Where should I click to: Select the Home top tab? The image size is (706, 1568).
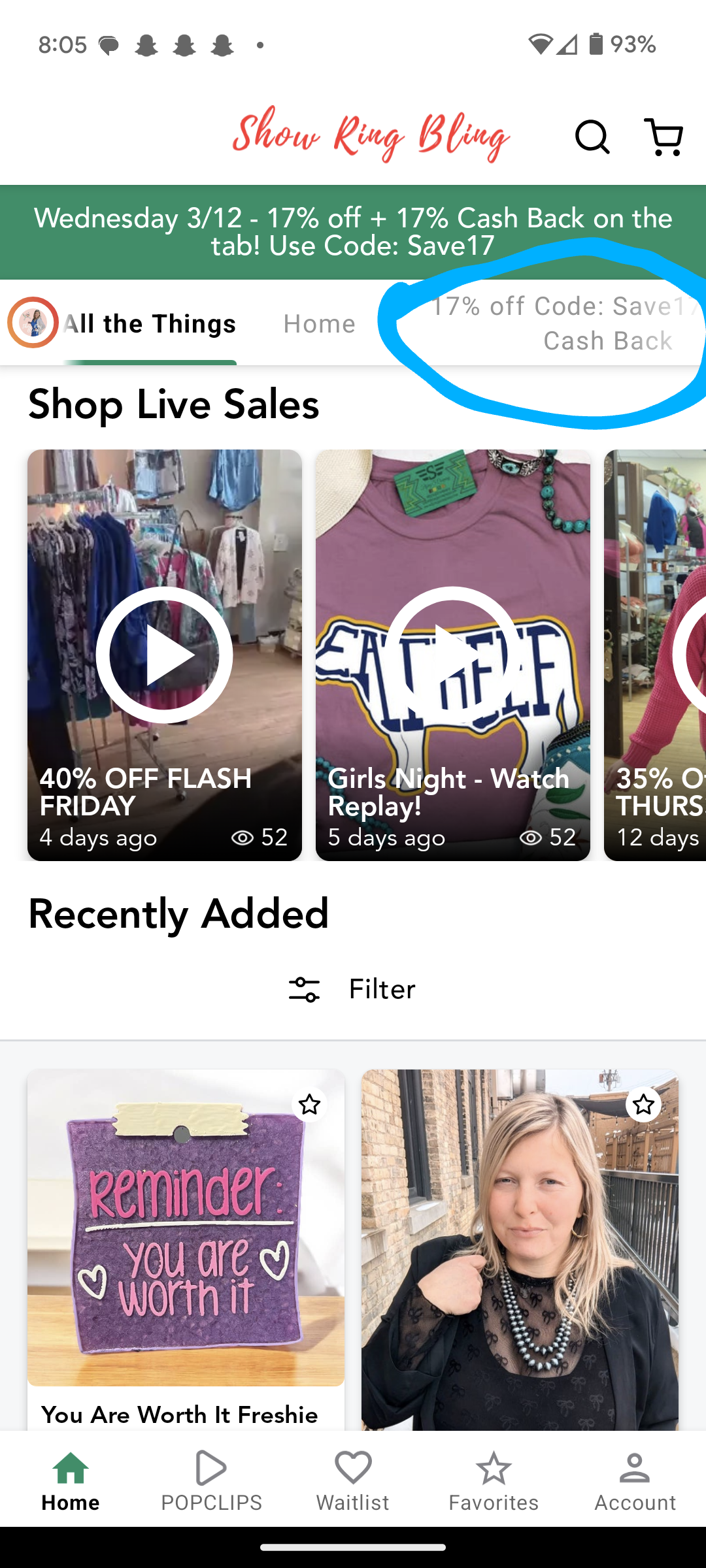(319, 324)
